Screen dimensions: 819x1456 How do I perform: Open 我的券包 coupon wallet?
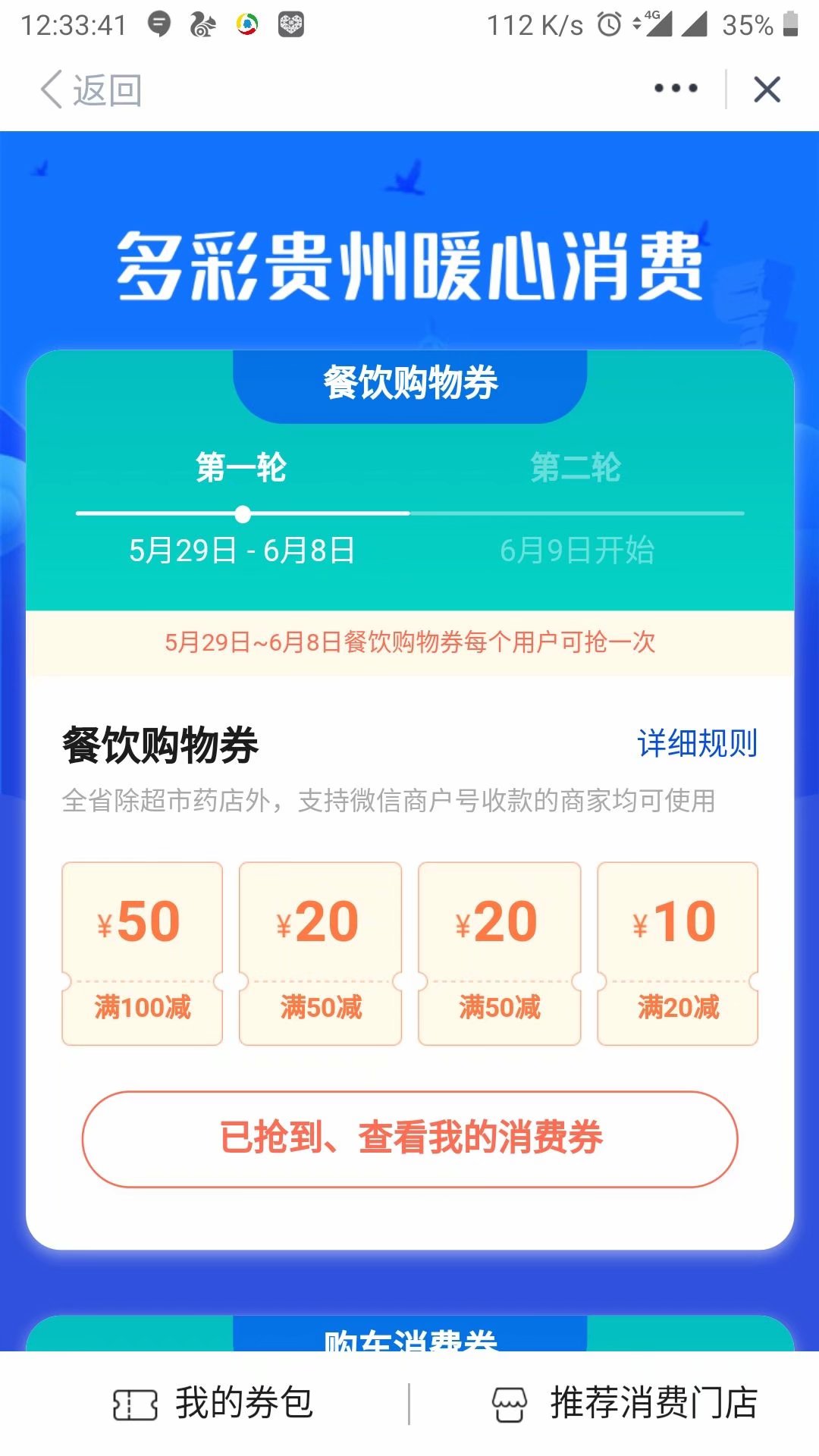[214, 1404]
